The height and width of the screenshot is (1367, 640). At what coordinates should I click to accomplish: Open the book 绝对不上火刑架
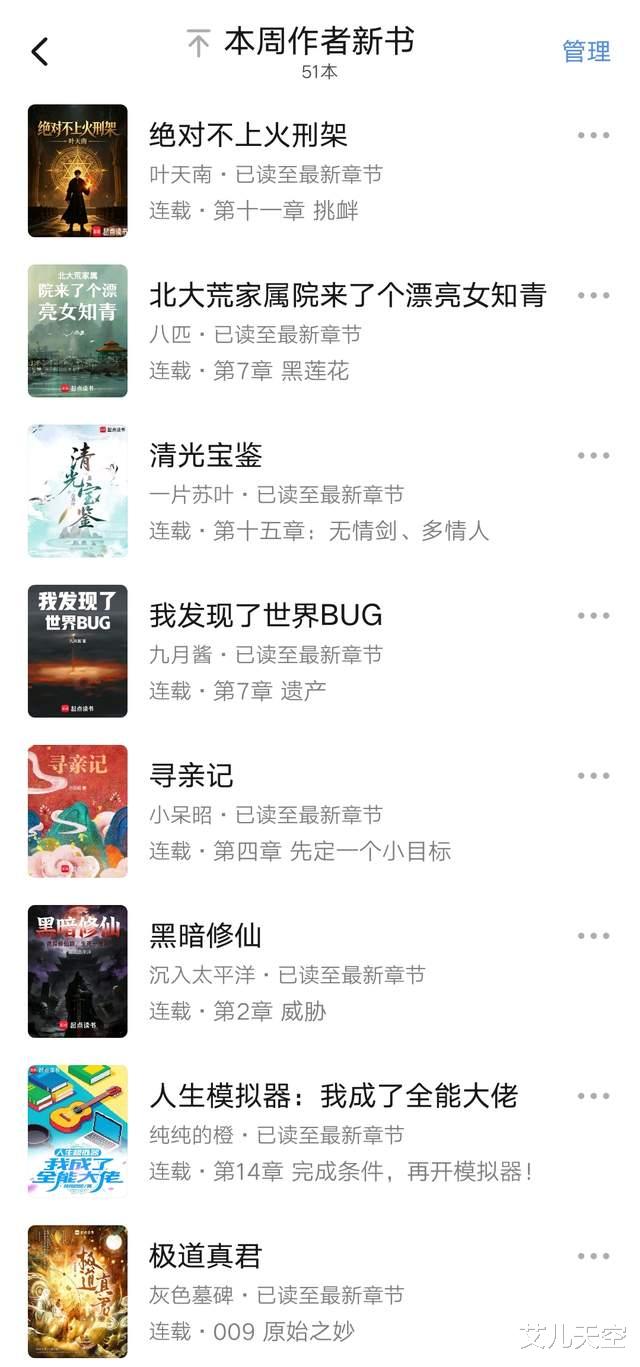point(248,134)
